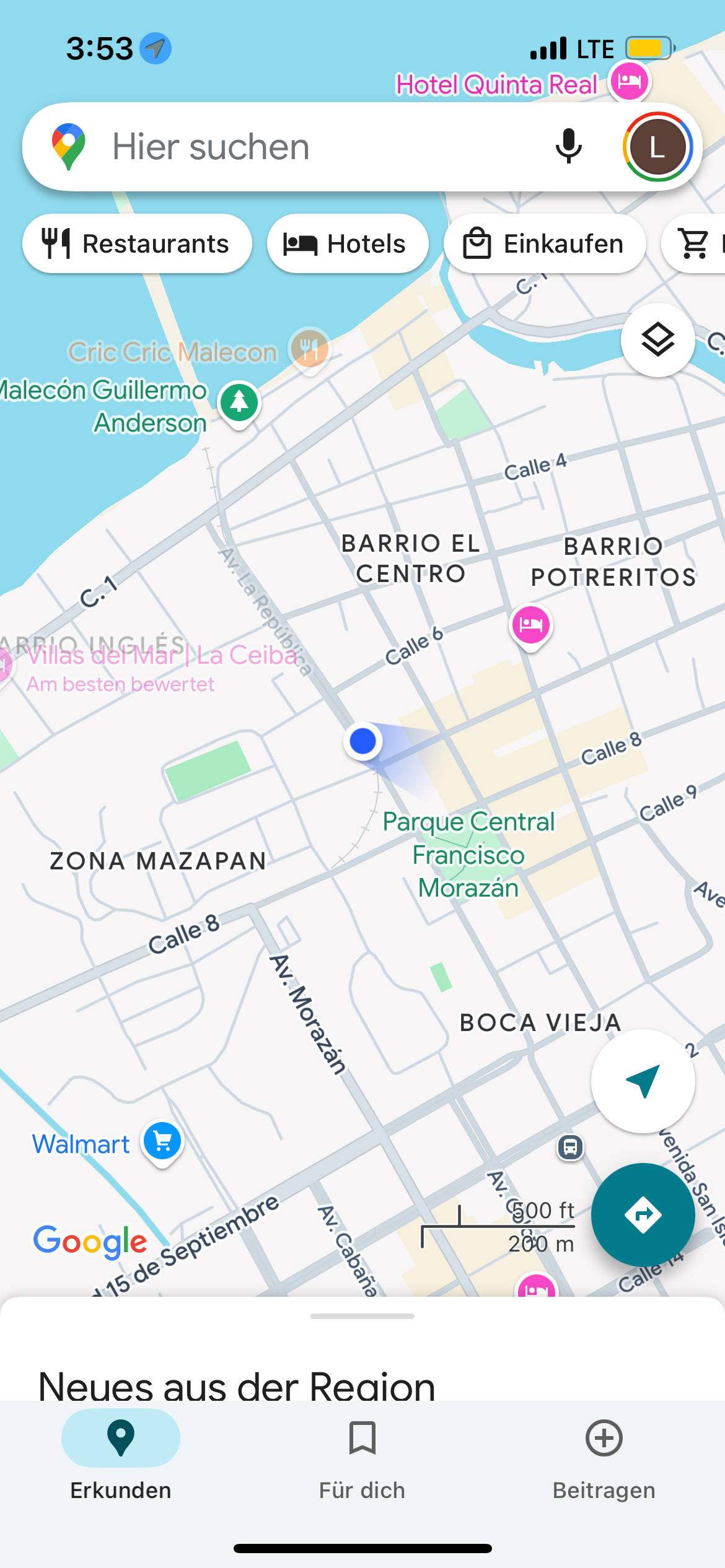Open Malecón Guillermo Anderson park pin
The height and width of the screenshot is (1568, 725).
pos(239,403)
